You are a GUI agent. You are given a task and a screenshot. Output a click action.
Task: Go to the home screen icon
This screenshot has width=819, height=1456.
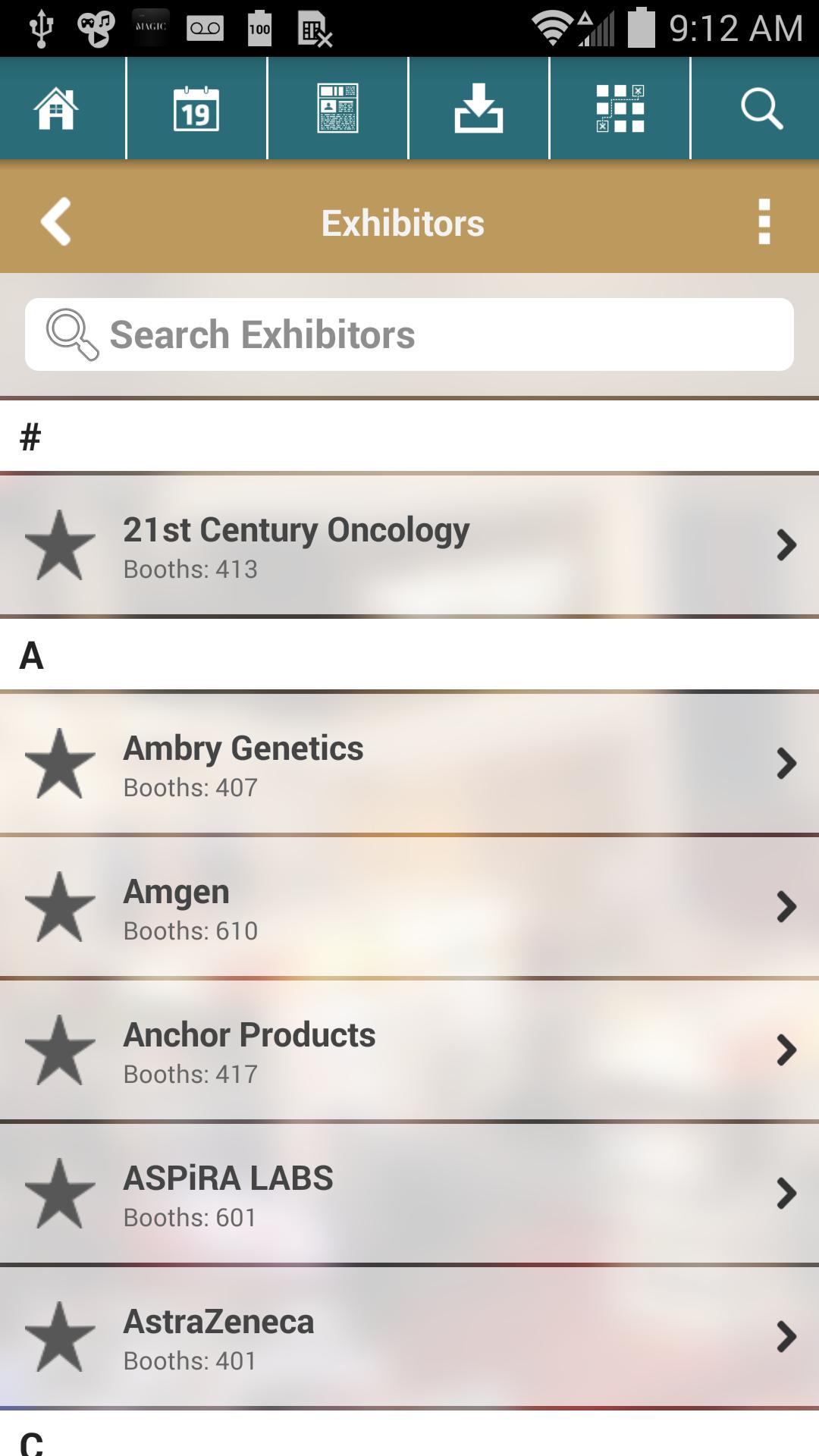57,108
